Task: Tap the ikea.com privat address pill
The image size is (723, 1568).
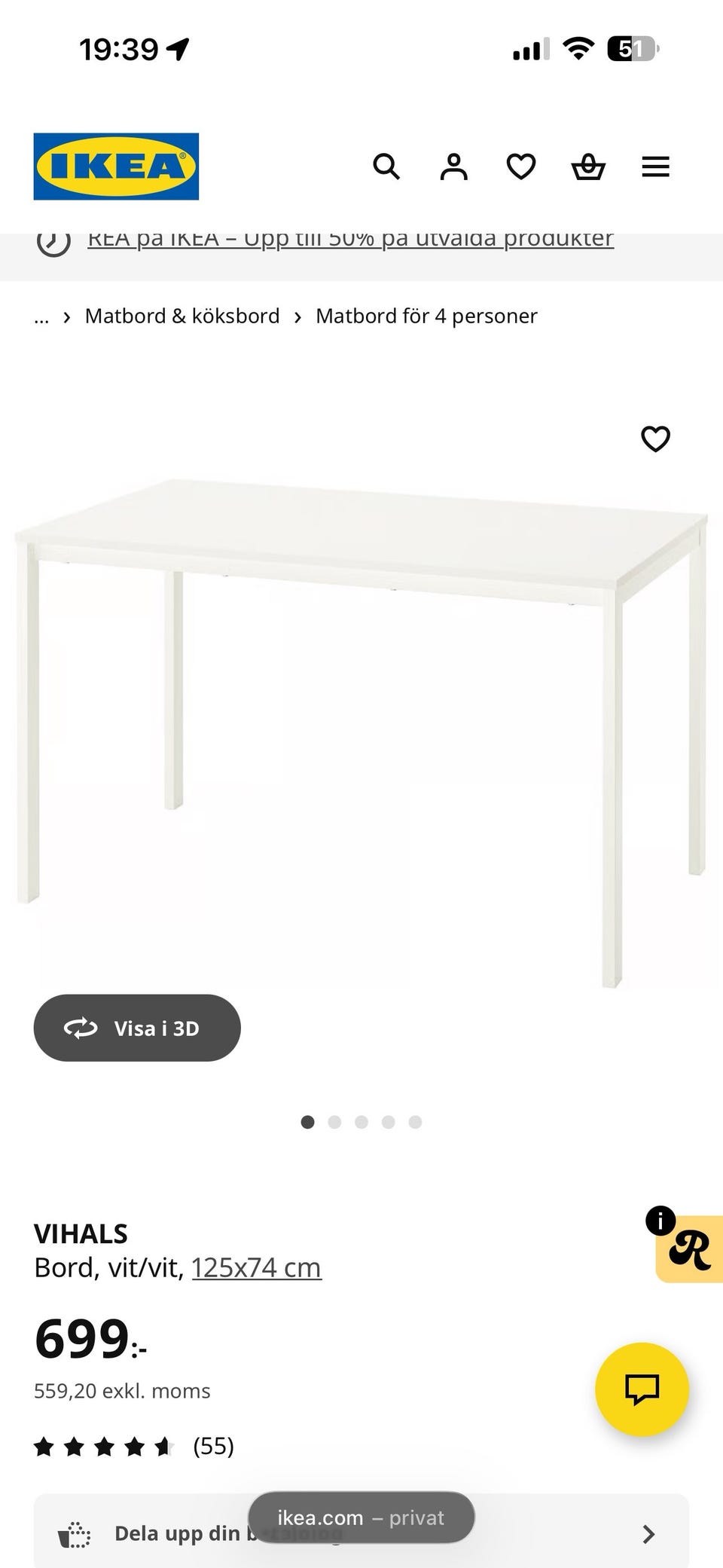Action: (x=361, y=1517)
